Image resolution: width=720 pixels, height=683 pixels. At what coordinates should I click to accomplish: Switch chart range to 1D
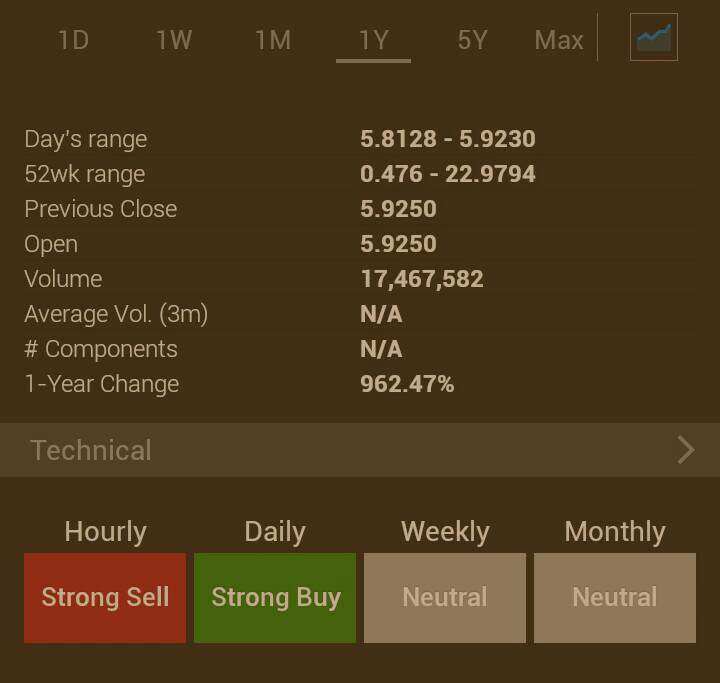point(74,40)
